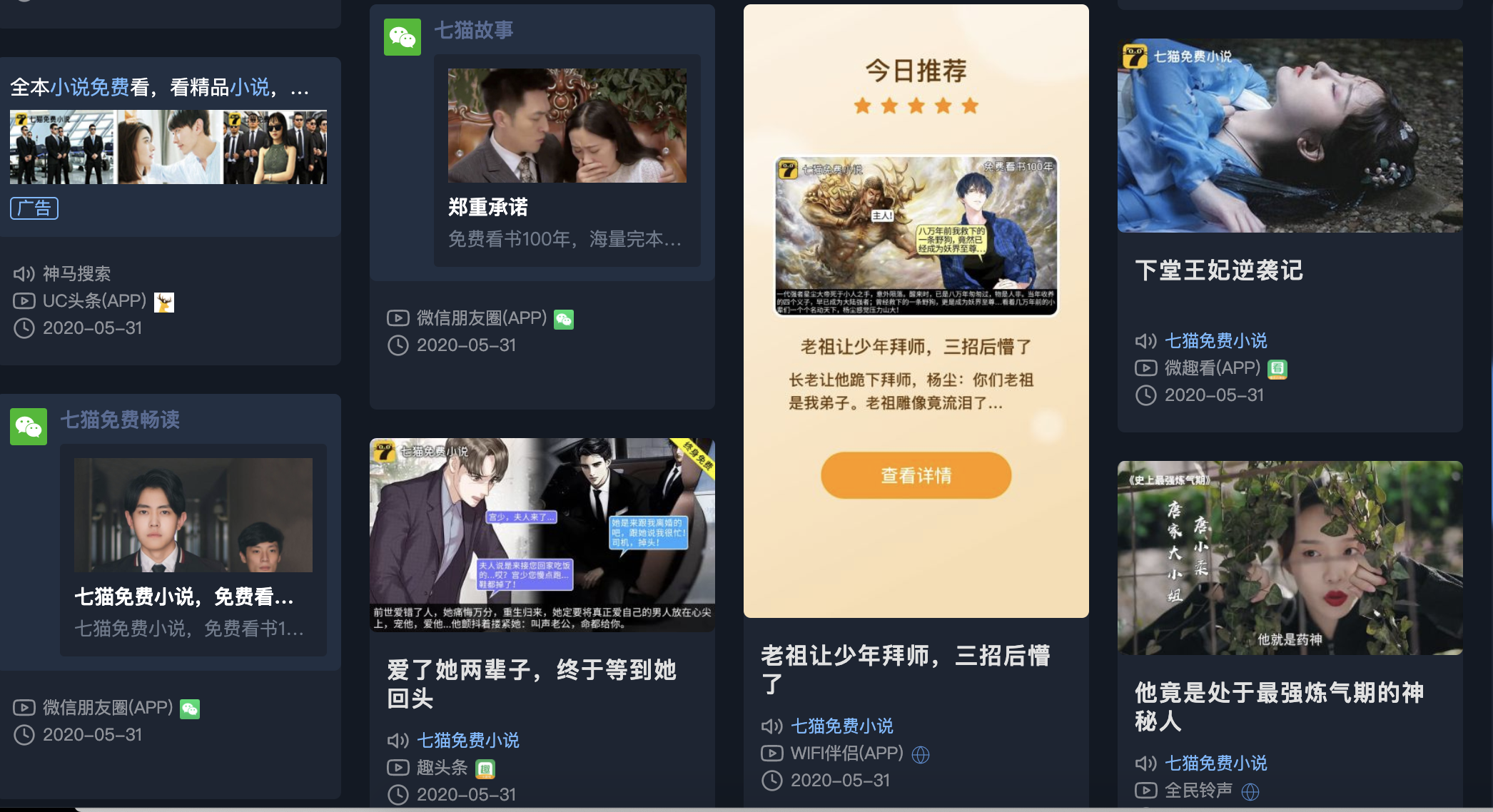Open advertiser 七猫免费小说 under 下堂王妃逆袭记

tap(1215, 341)
